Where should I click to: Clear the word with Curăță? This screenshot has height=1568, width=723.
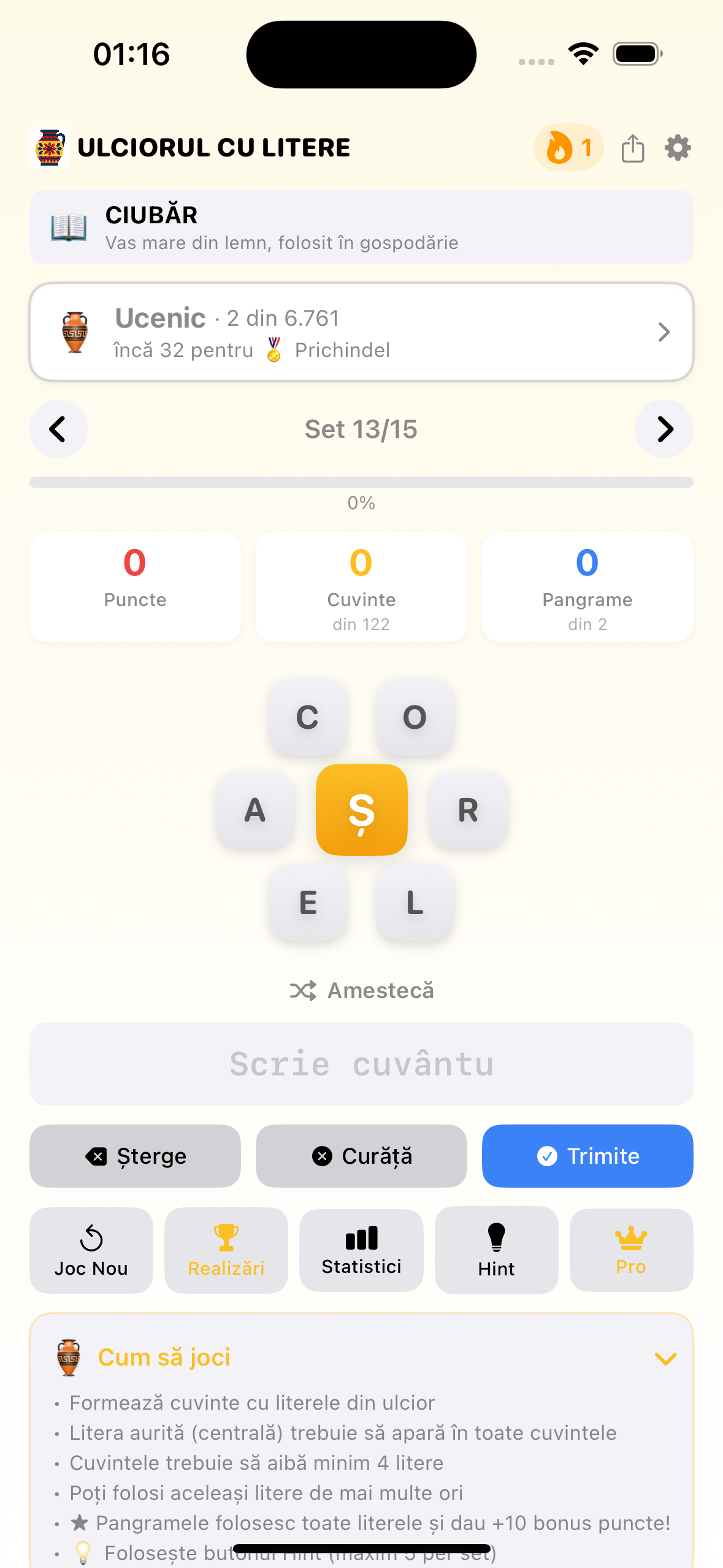pos(361,1156)
